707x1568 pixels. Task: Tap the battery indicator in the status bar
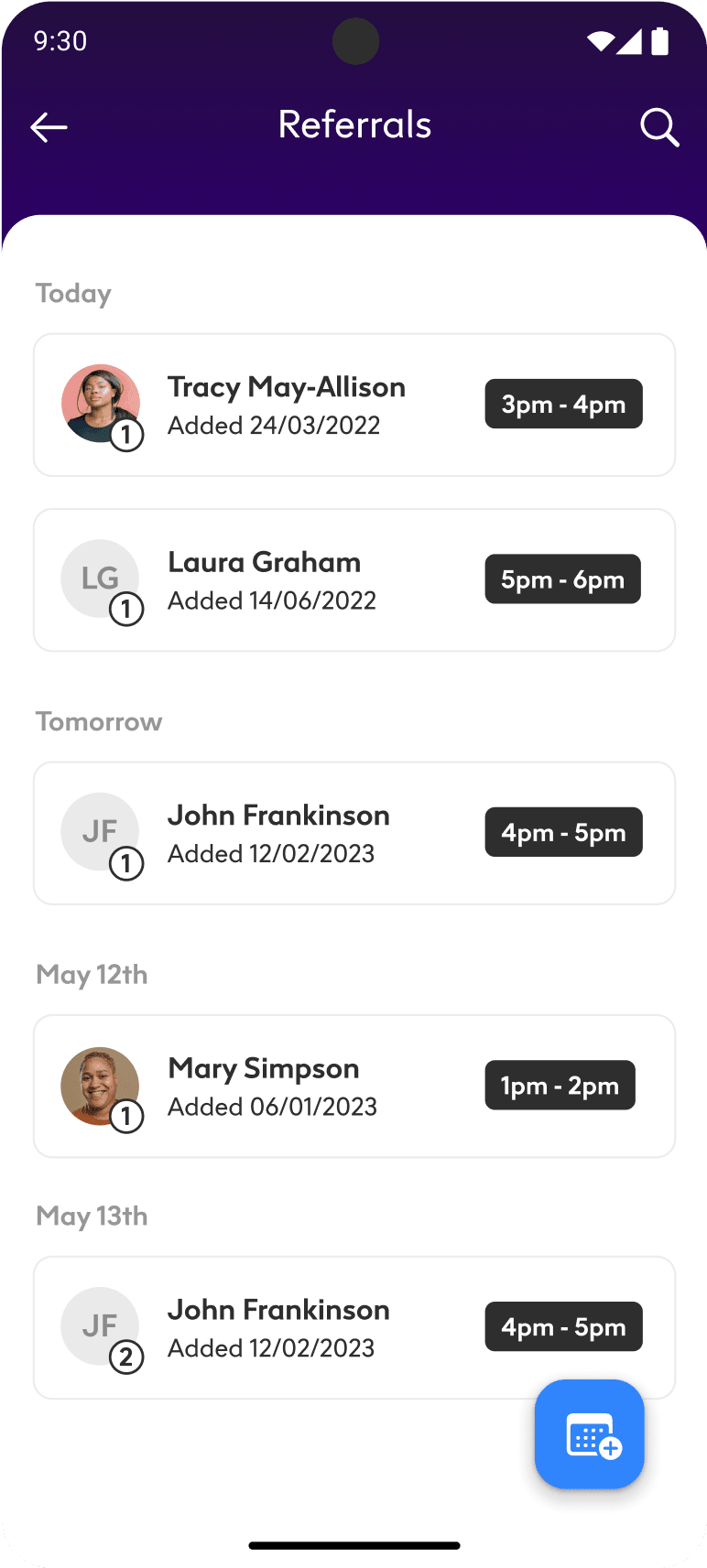[660, 40]
